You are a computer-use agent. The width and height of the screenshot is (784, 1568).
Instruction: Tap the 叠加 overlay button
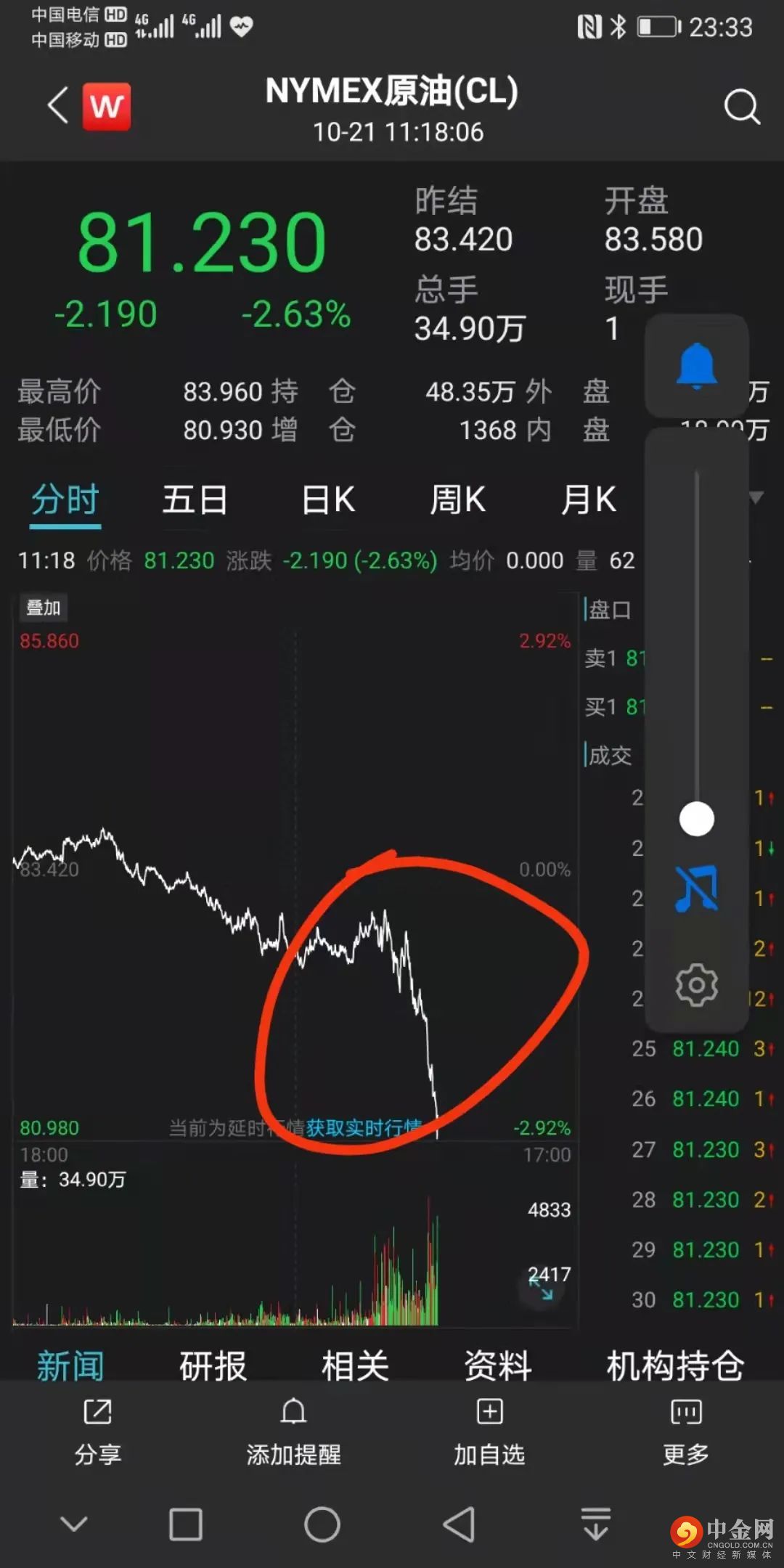44,608
